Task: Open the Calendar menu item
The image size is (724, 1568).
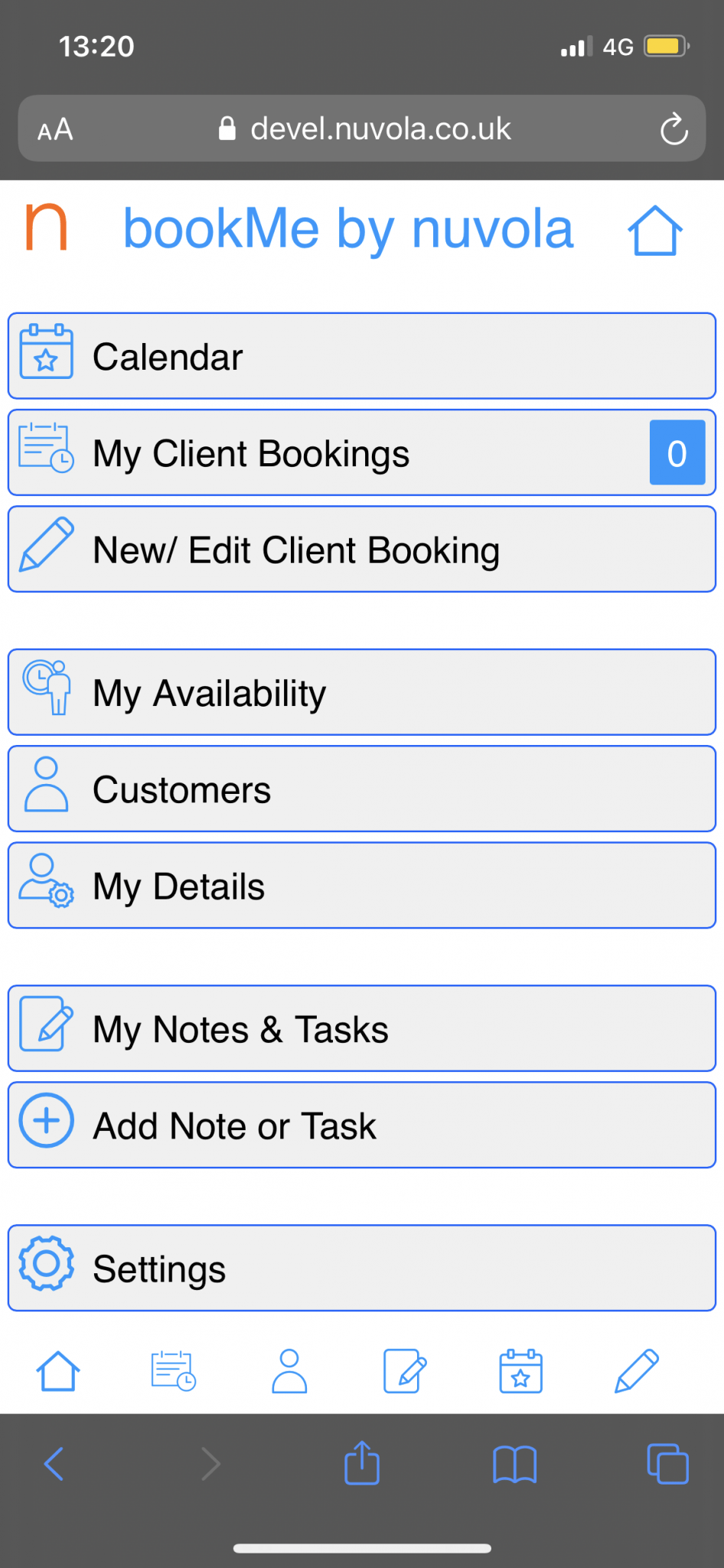Action: pos(361,356)
